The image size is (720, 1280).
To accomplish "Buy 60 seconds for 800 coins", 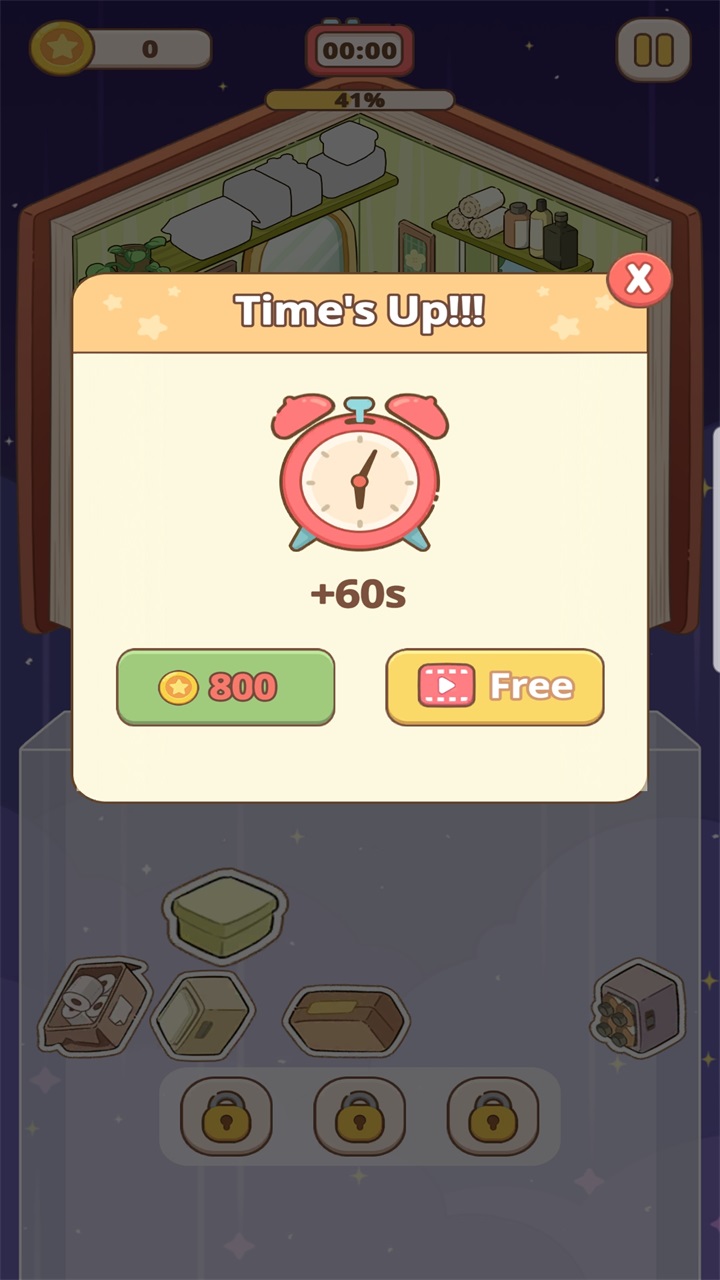I will (226, 687).
